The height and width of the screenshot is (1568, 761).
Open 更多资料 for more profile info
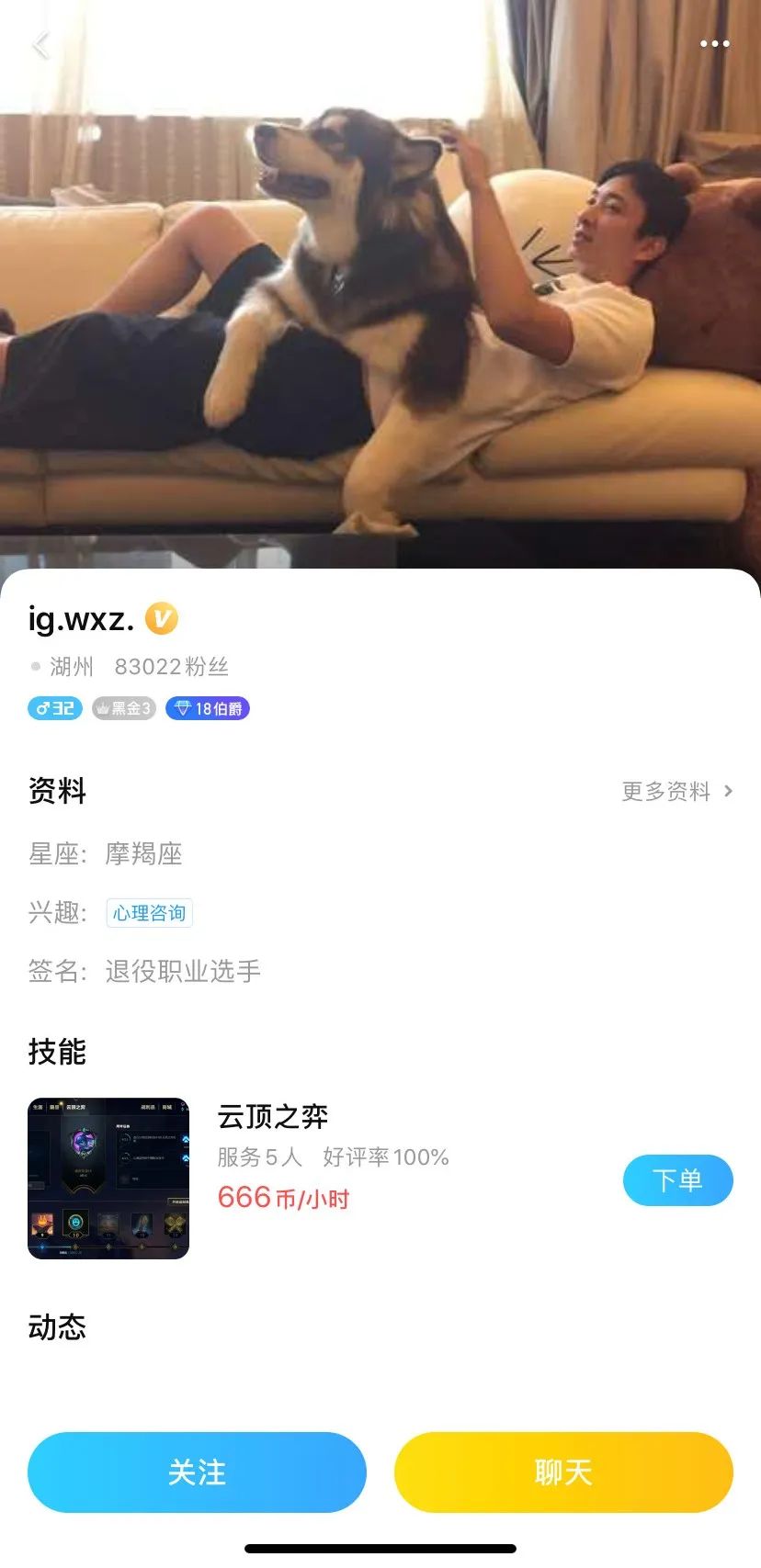(x=676, y=791)
